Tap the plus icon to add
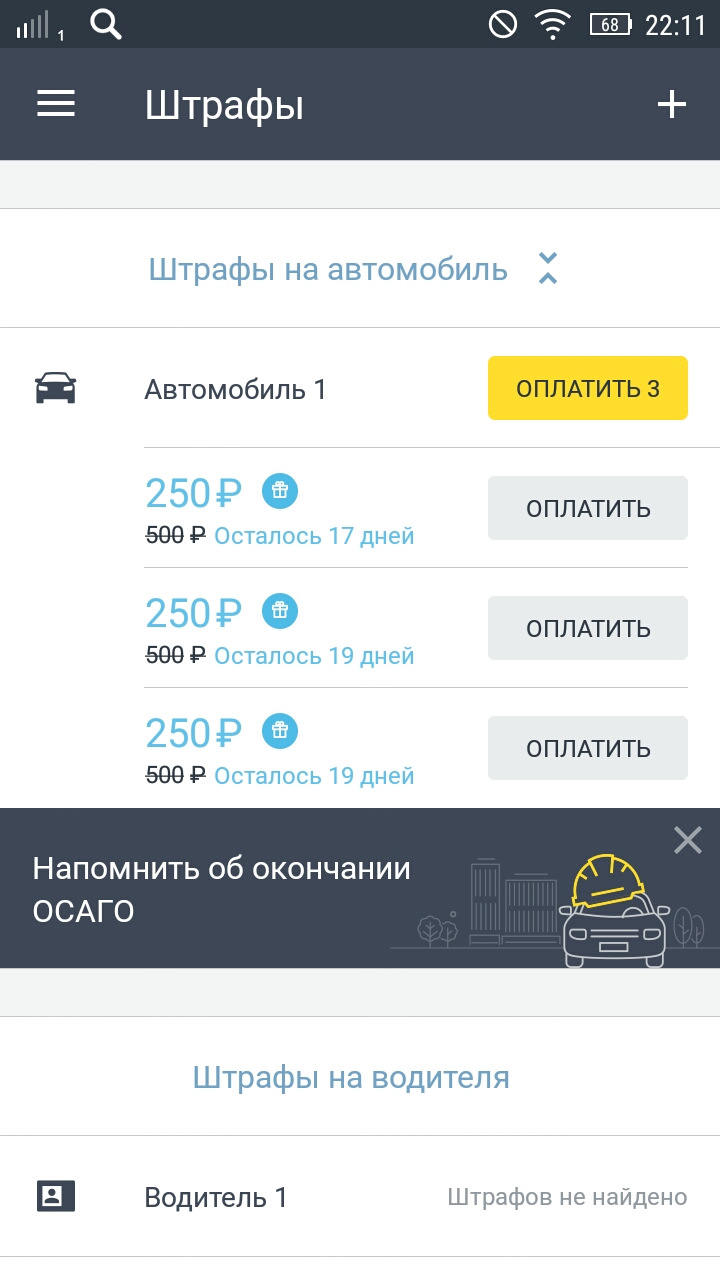The image size is (720, 1280). coord(671,104)
